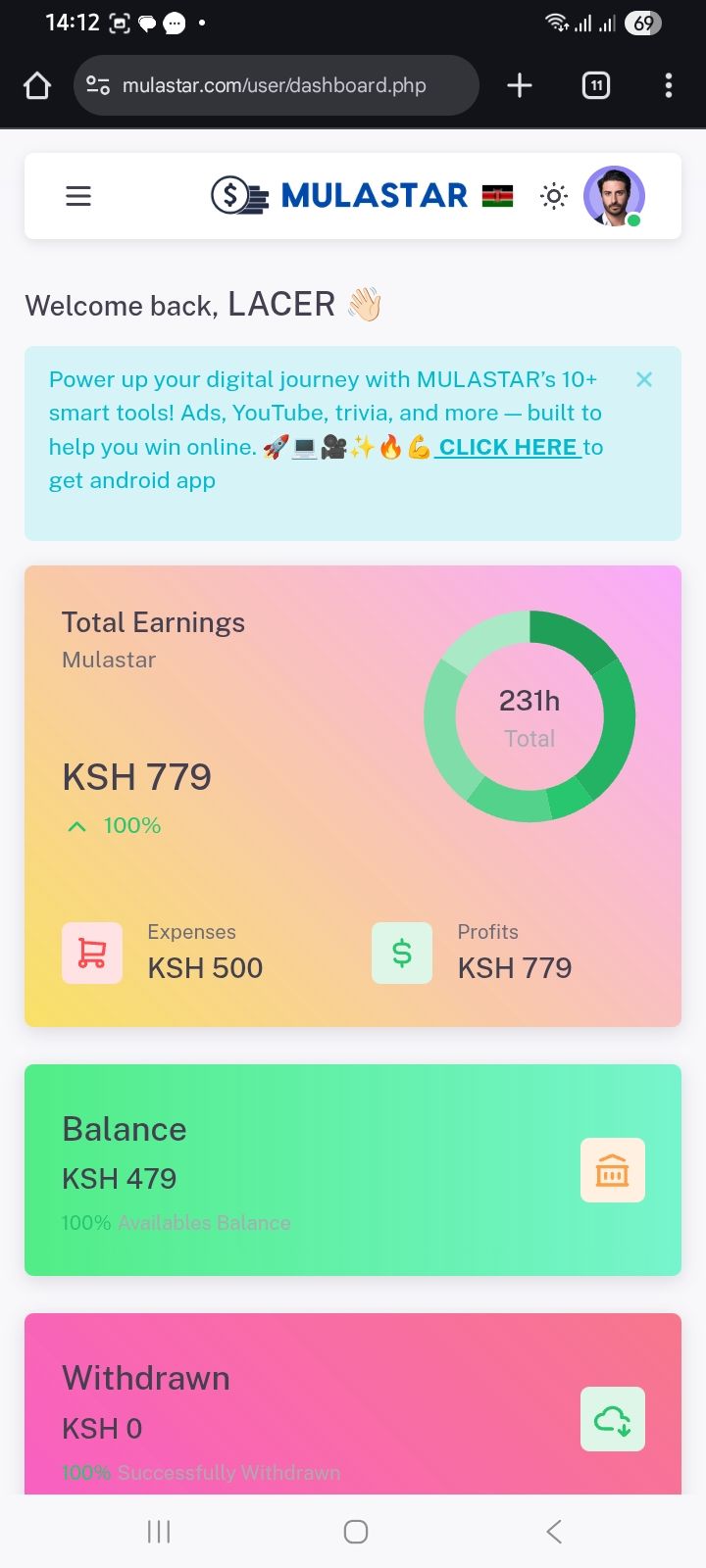Screen dimensions: 706x1568
Task: Click the cloud download icon on Withdrawn card
Action: point(612,1418)
